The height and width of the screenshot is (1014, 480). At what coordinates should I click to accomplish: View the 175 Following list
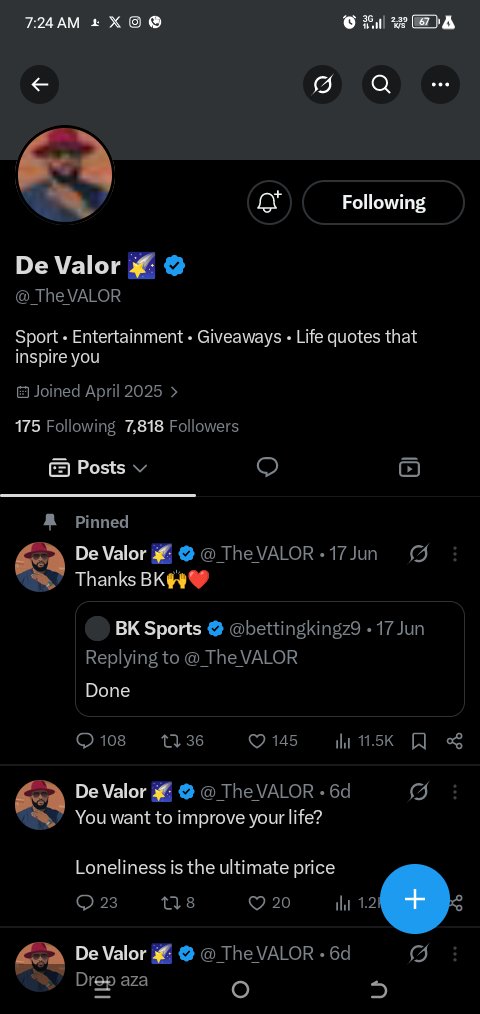65,426
